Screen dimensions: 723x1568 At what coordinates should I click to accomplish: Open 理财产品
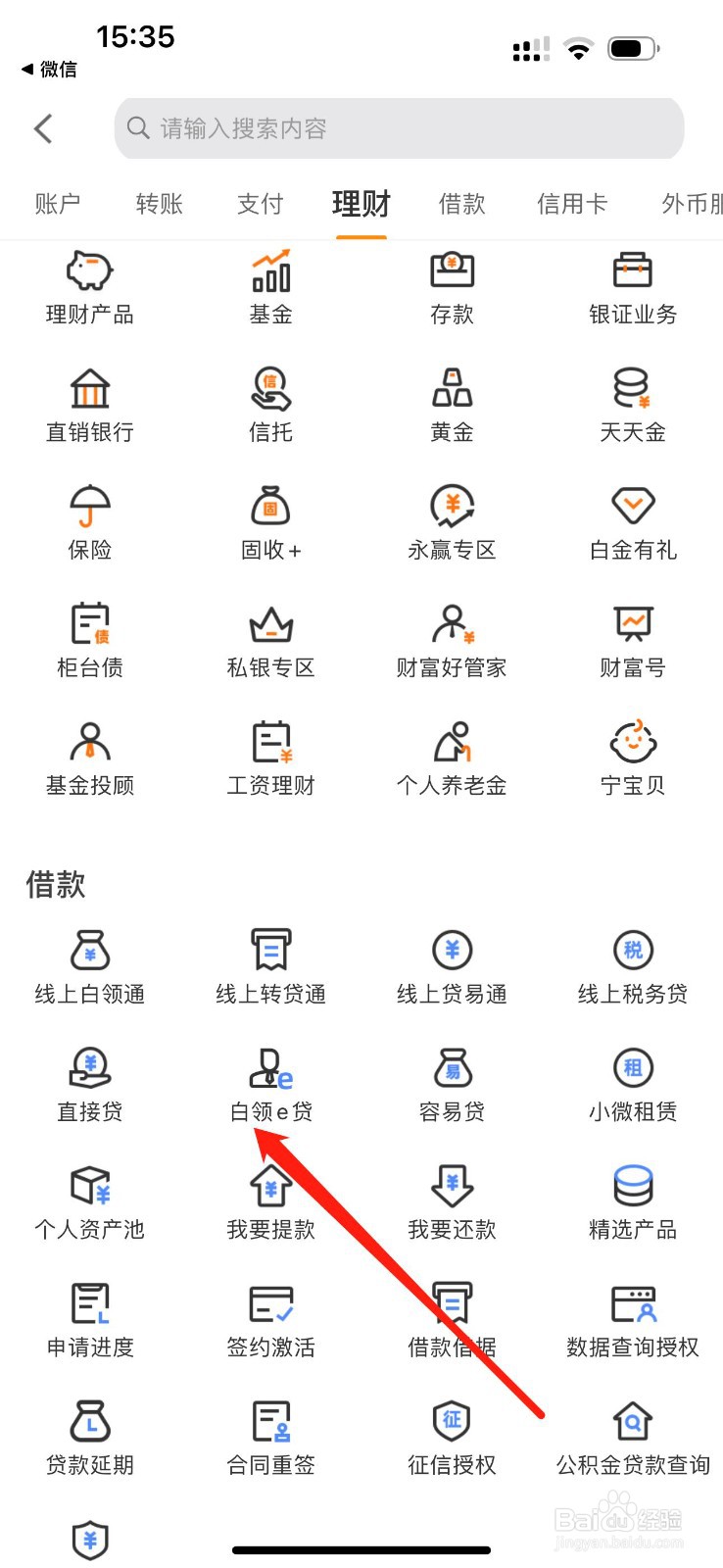[89, 287]
